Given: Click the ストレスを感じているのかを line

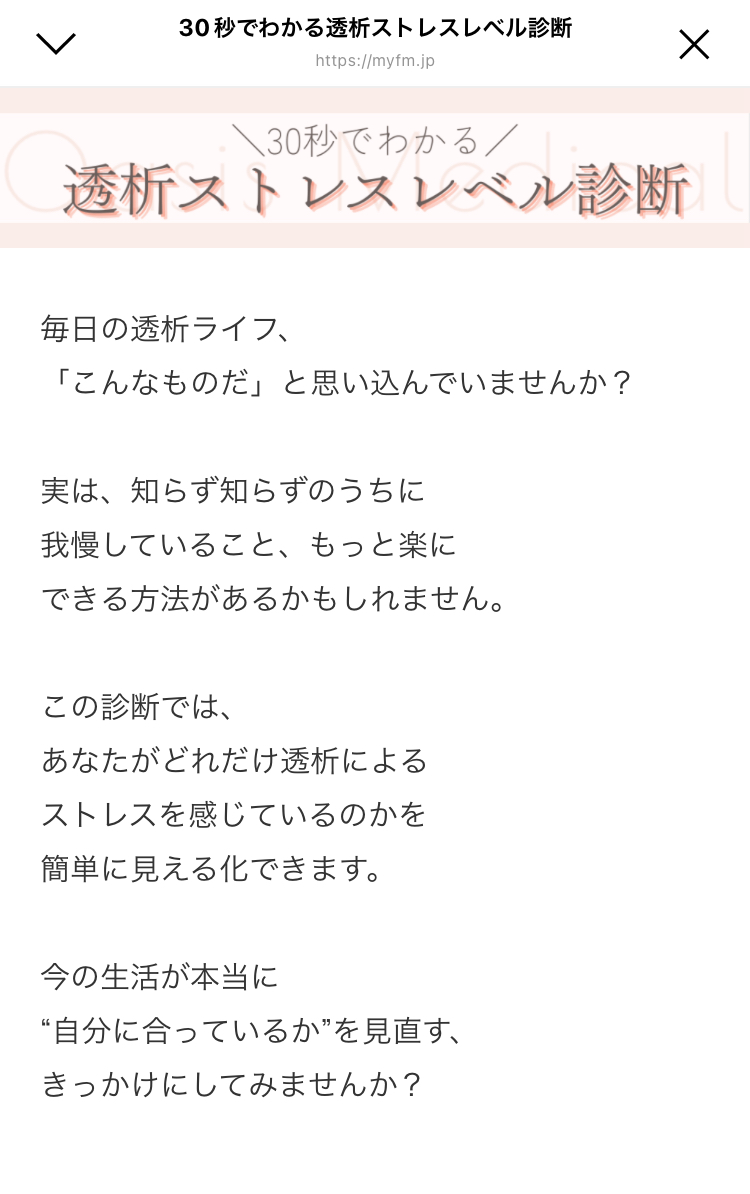Looking at the screenshot, I should pyautogui.click(x=232, y=816).
